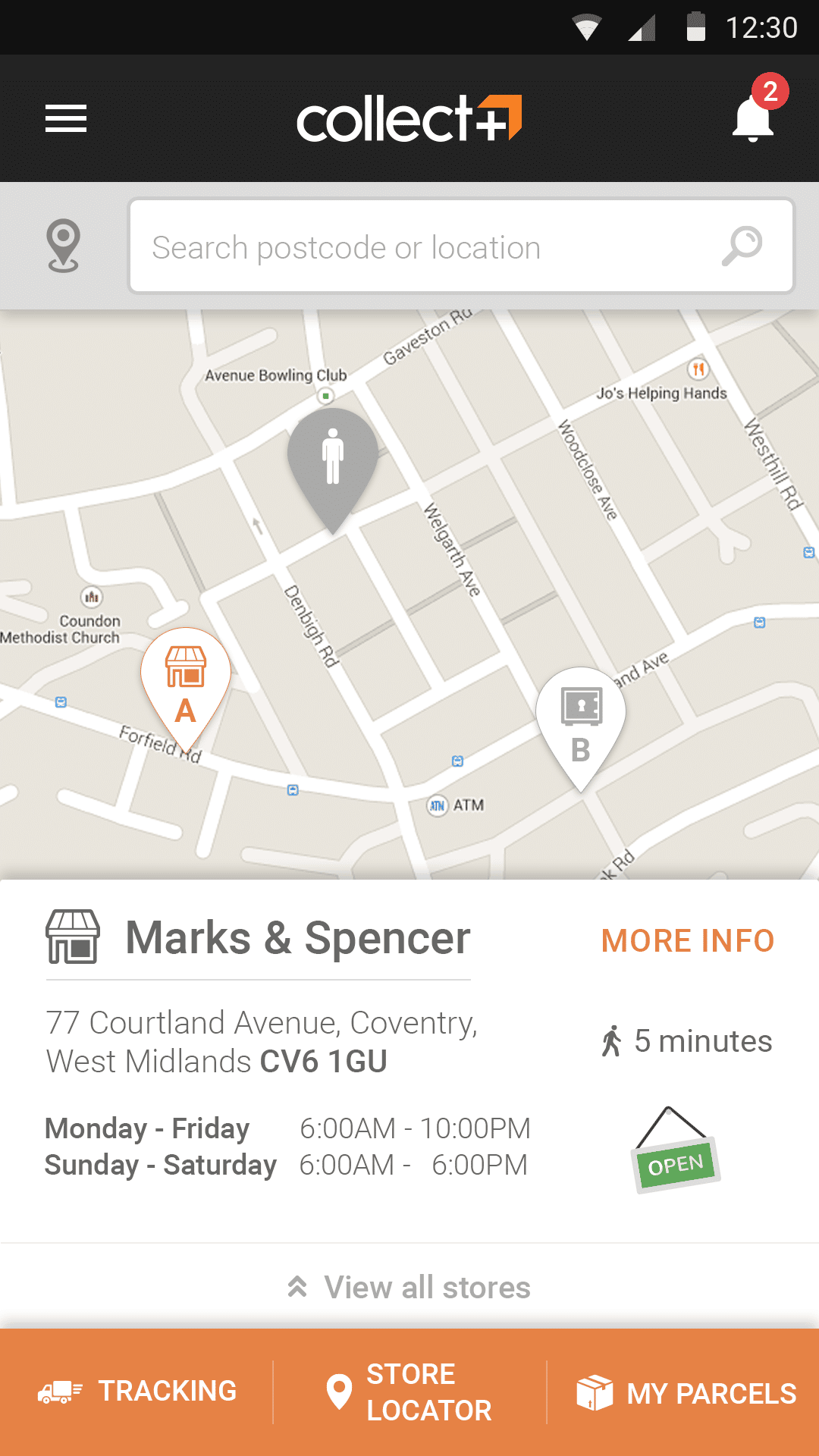Use current location pin icon
819x1456 pixels.
point(64,246)
